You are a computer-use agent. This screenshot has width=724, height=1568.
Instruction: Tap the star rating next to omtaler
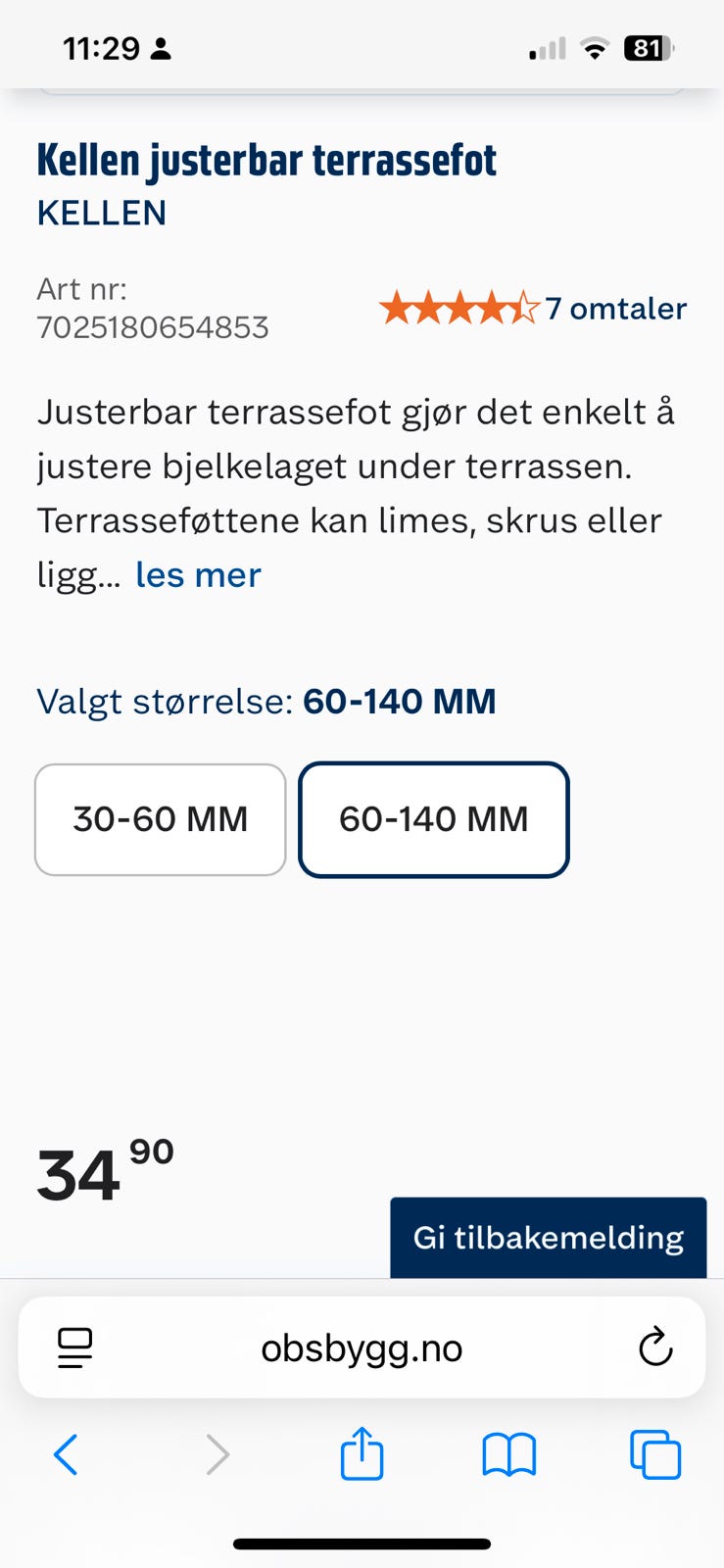[459, 308]
